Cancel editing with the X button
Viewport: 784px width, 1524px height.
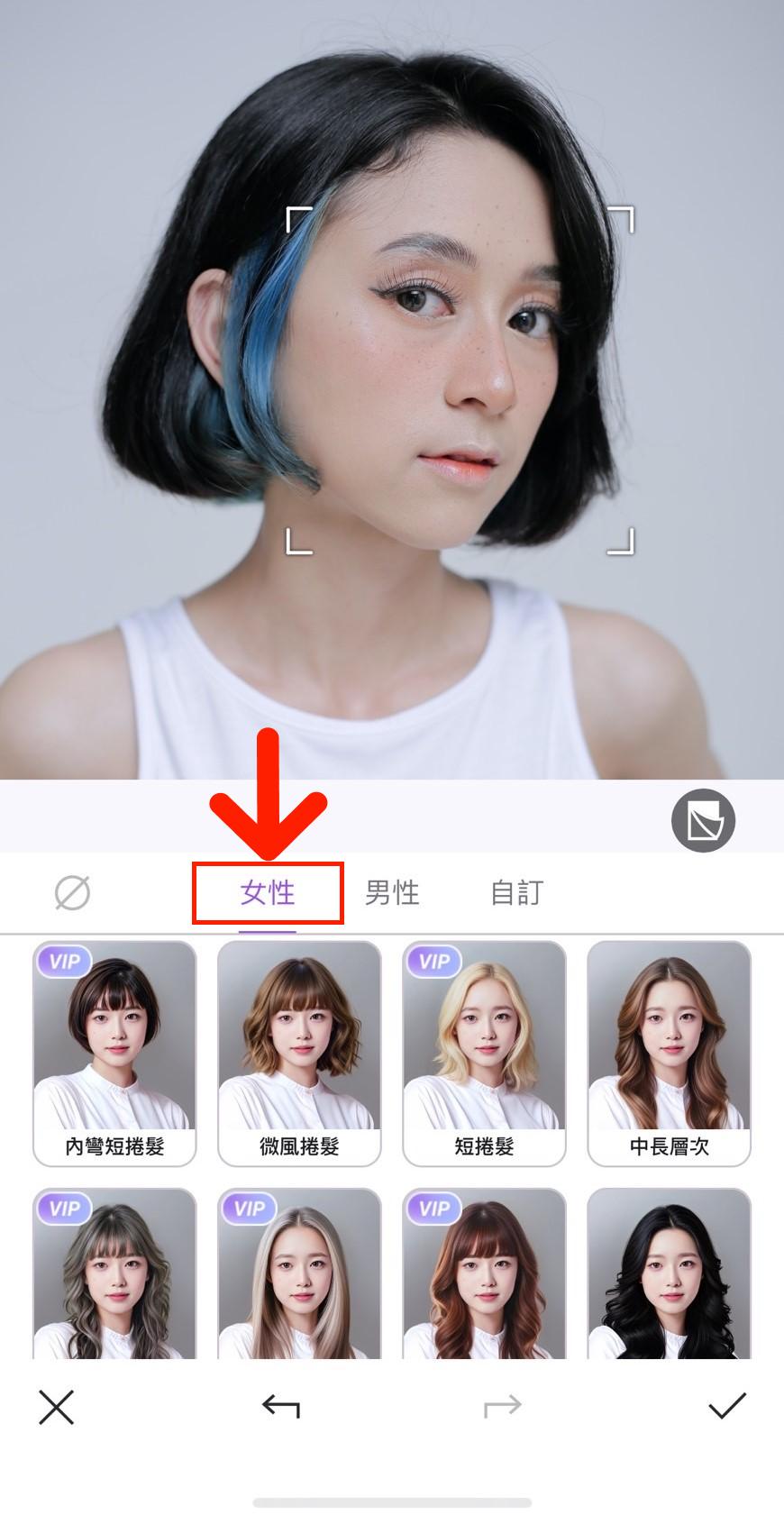click(x=56, y=1406)
